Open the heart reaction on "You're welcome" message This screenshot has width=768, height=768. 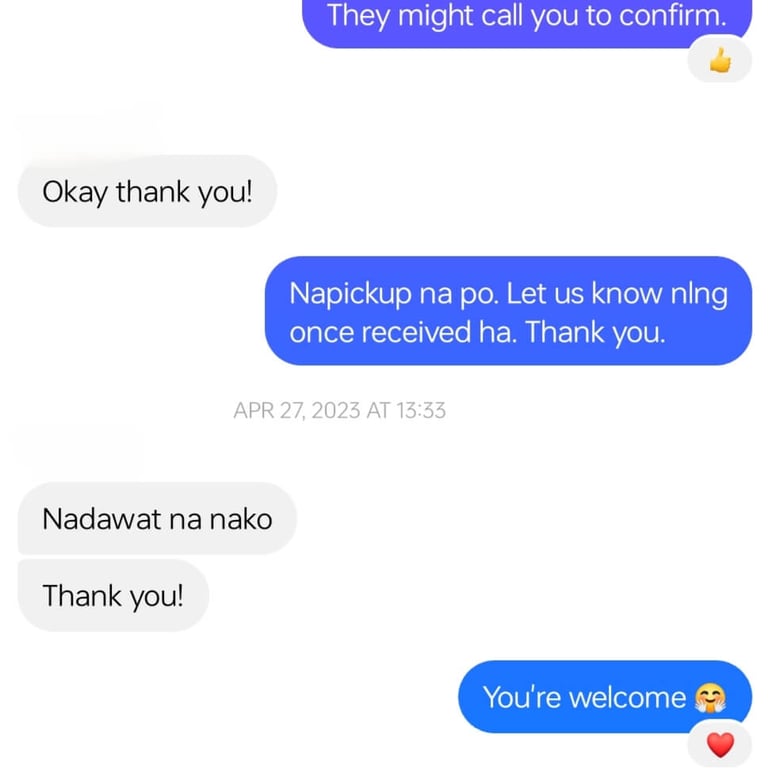pyautogui.click(x=720, y=744)
